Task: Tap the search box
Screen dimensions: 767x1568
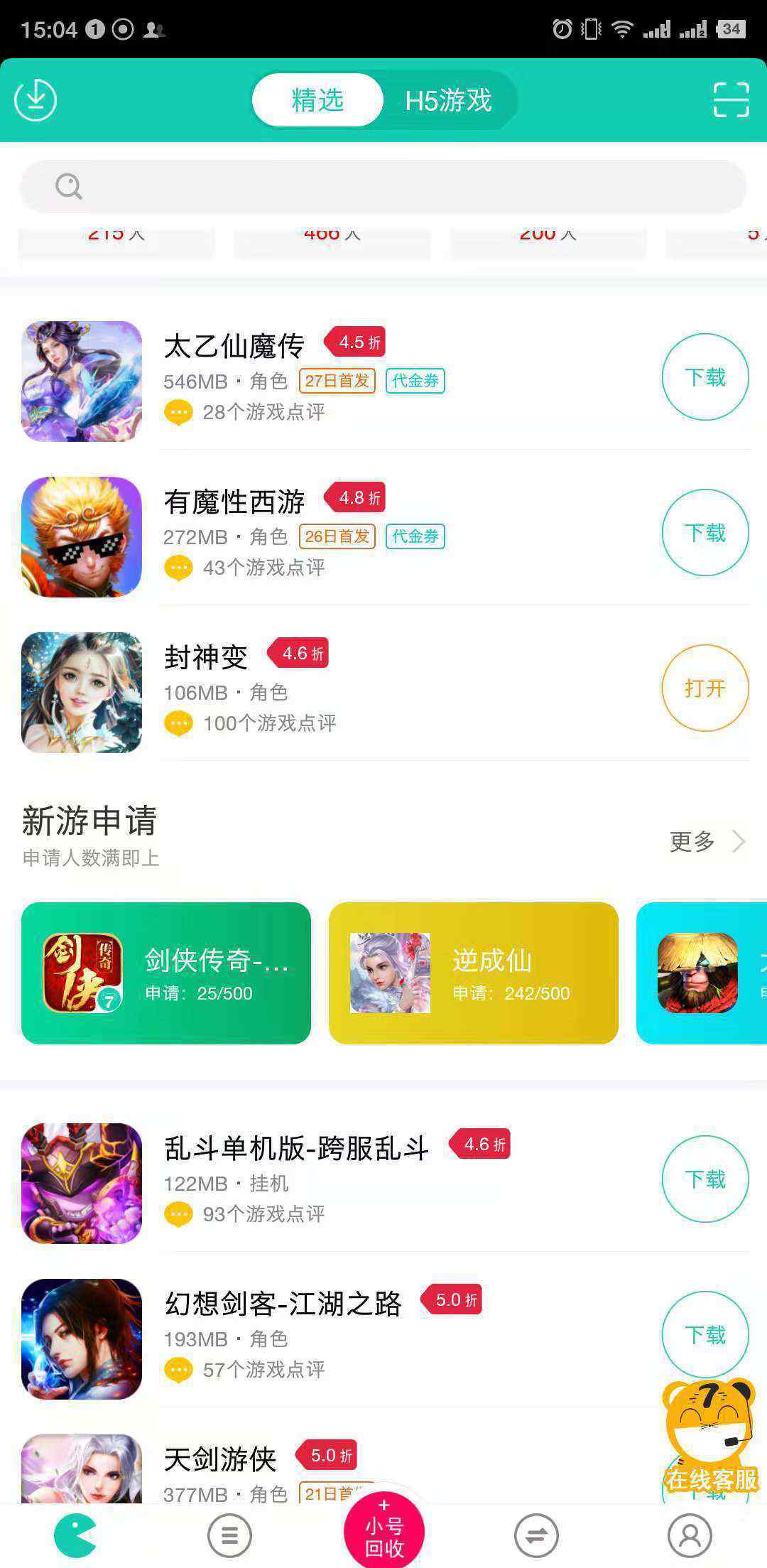Action: click(383, 187)
